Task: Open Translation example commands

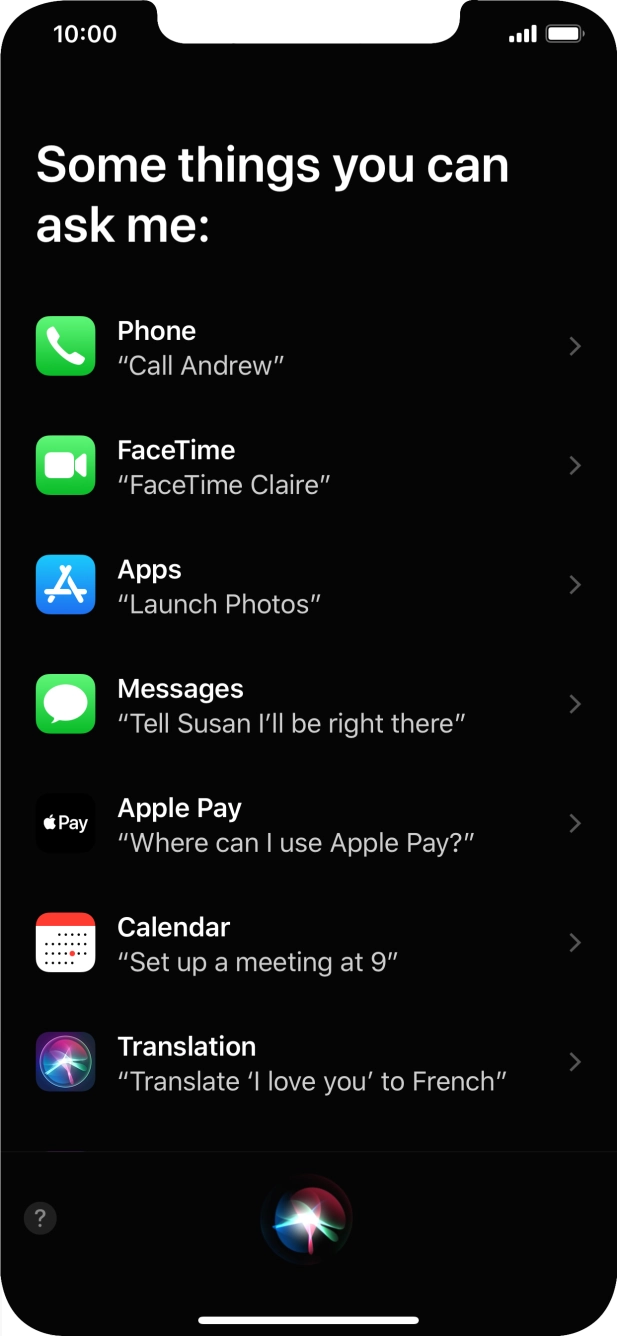Action: coord(308,1062)
